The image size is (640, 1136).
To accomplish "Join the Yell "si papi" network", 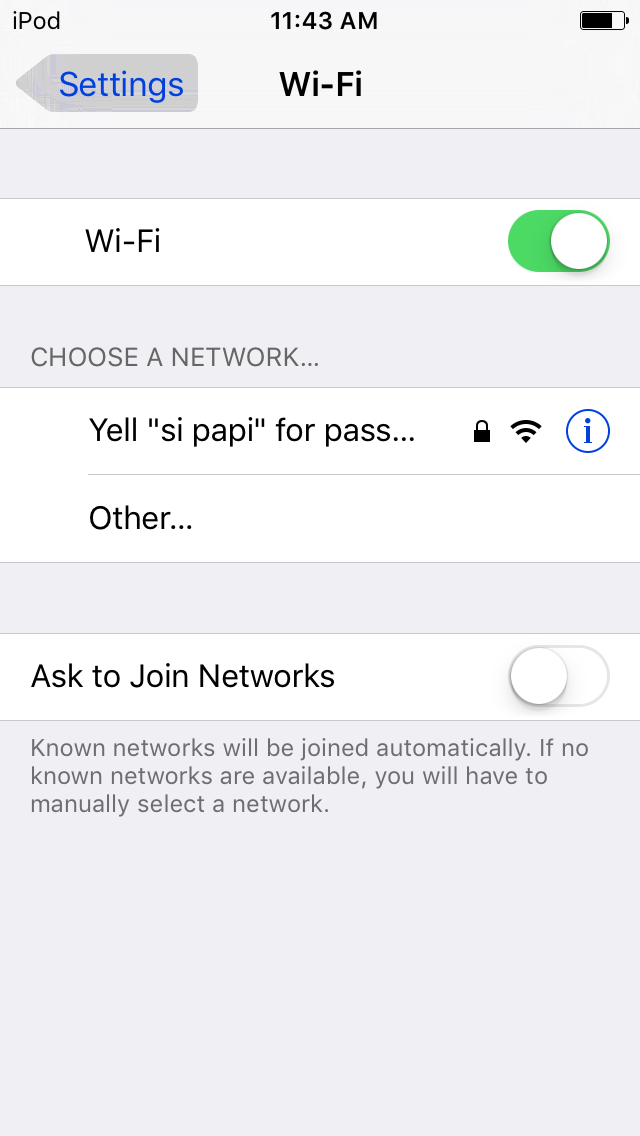I will coord(252,431).
